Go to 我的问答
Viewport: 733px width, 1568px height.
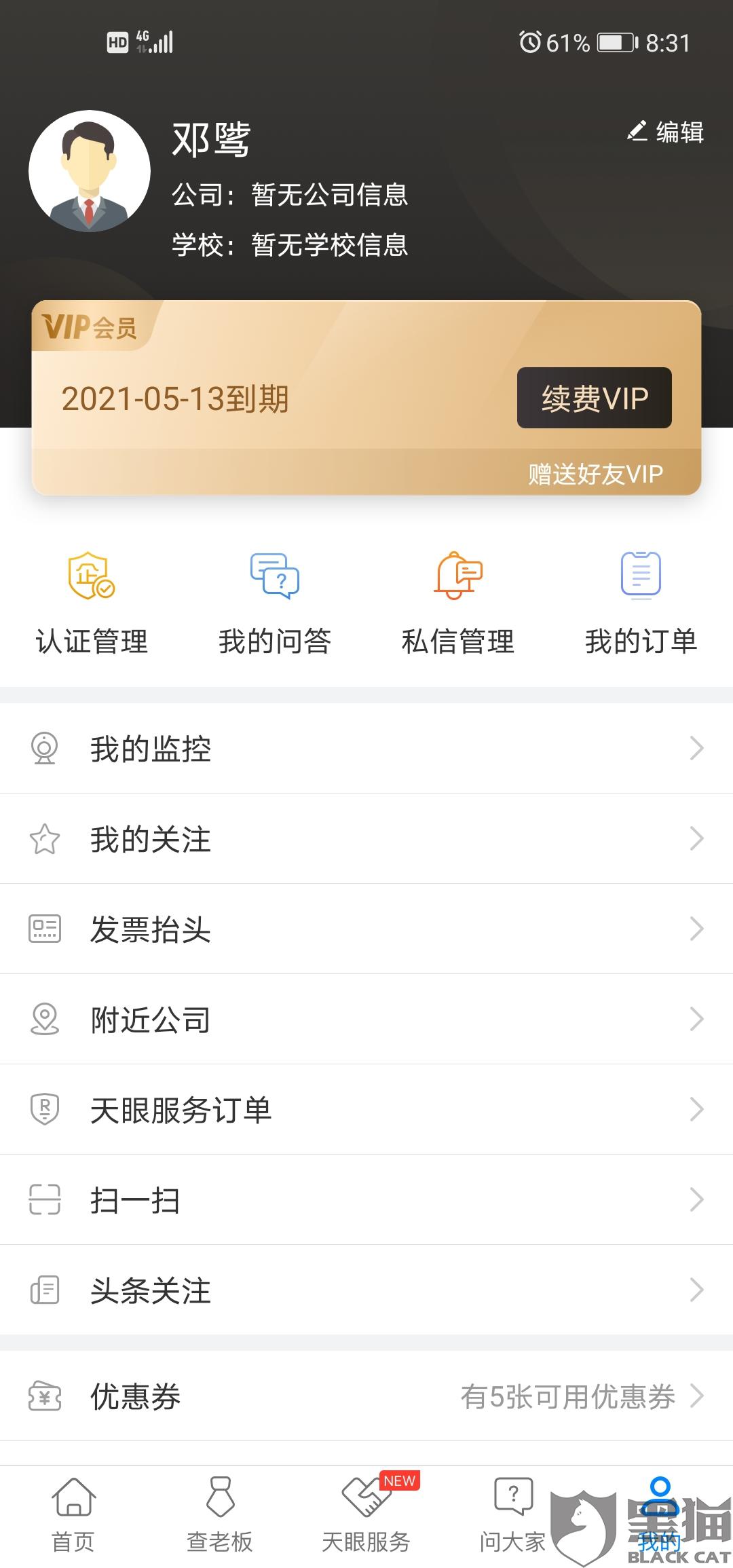pyautogui.click(x=275, y=604)
